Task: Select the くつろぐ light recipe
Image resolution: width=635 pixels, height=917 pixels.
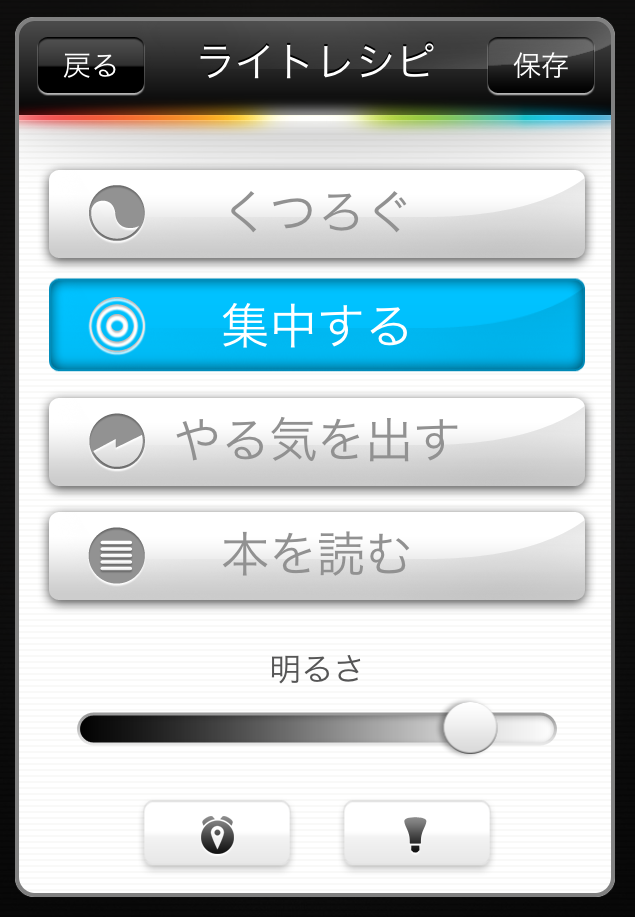Action: coord(317,213)
